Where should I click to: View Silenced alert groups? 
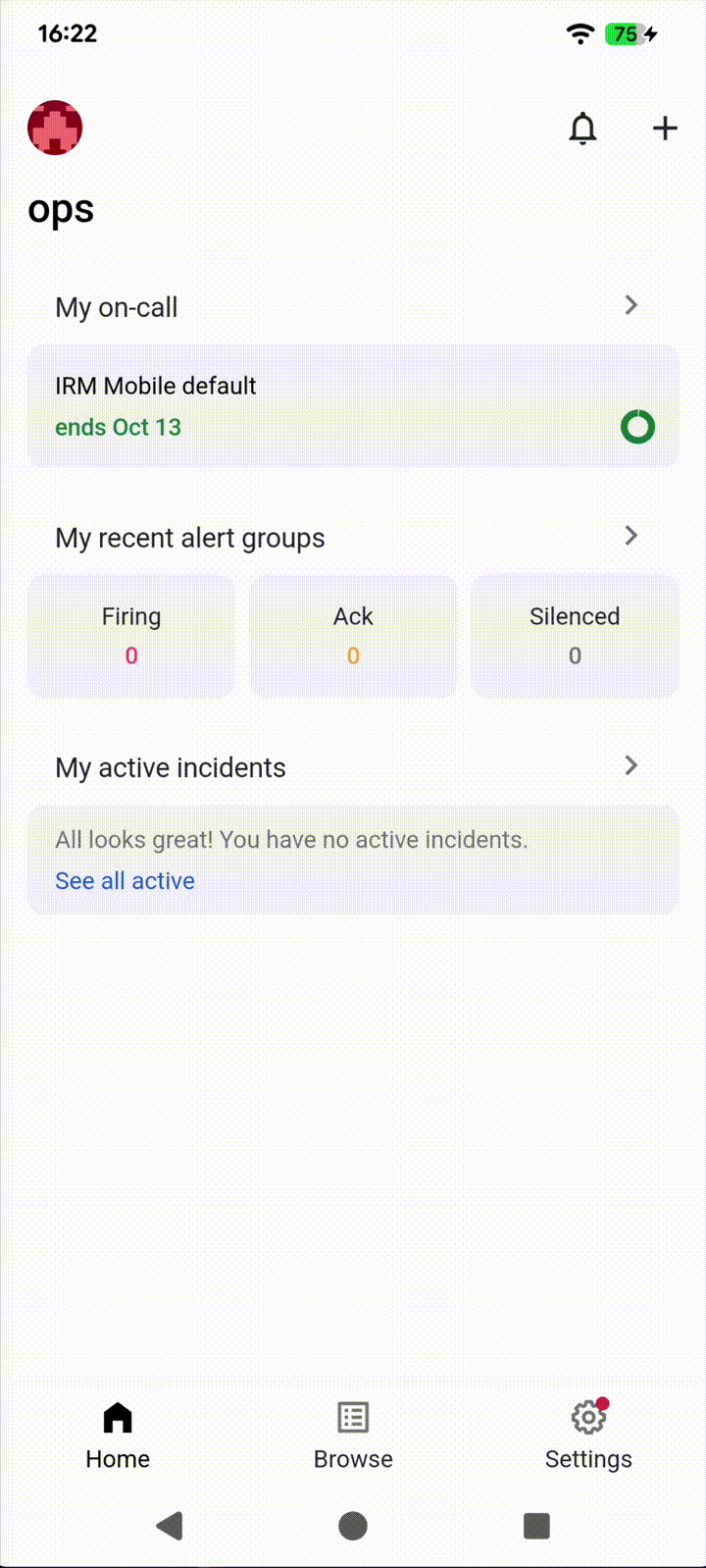pos(575,636)
